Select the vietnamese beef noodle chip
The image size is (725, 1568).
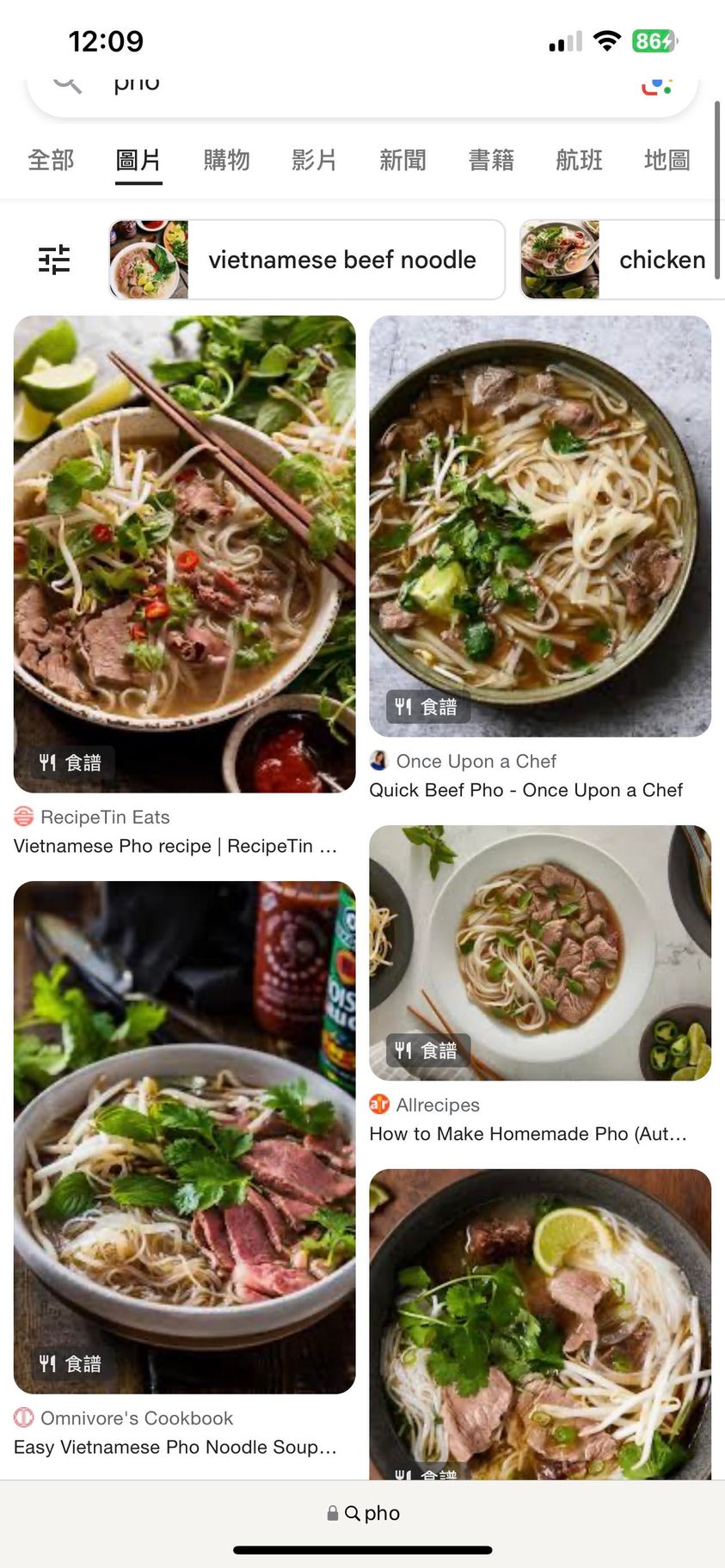tap(307, 260)
